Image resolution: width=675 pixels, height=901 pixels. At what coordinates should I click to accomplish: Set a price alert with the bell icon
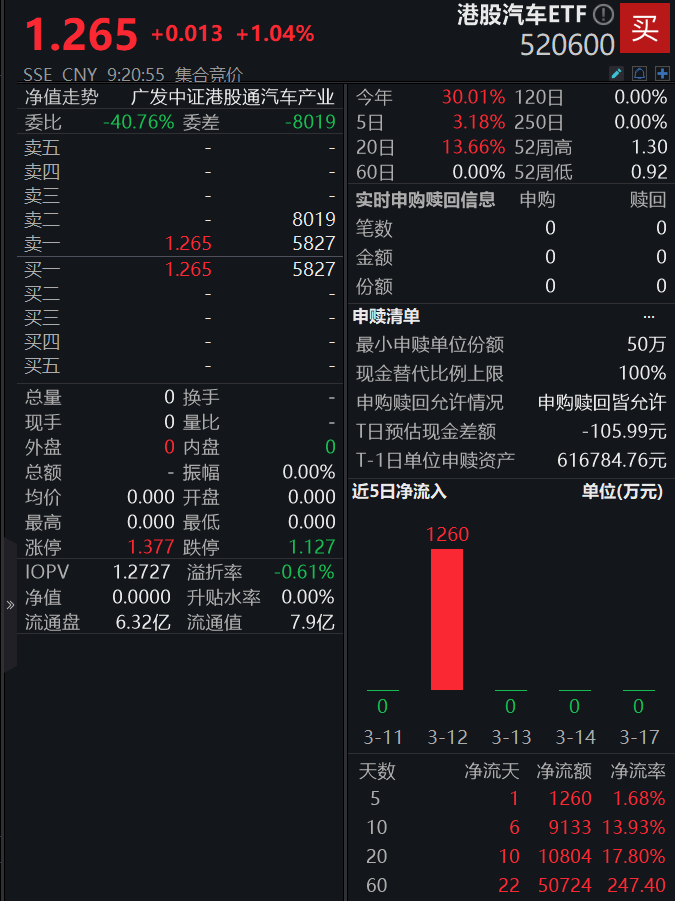point(639,74)
